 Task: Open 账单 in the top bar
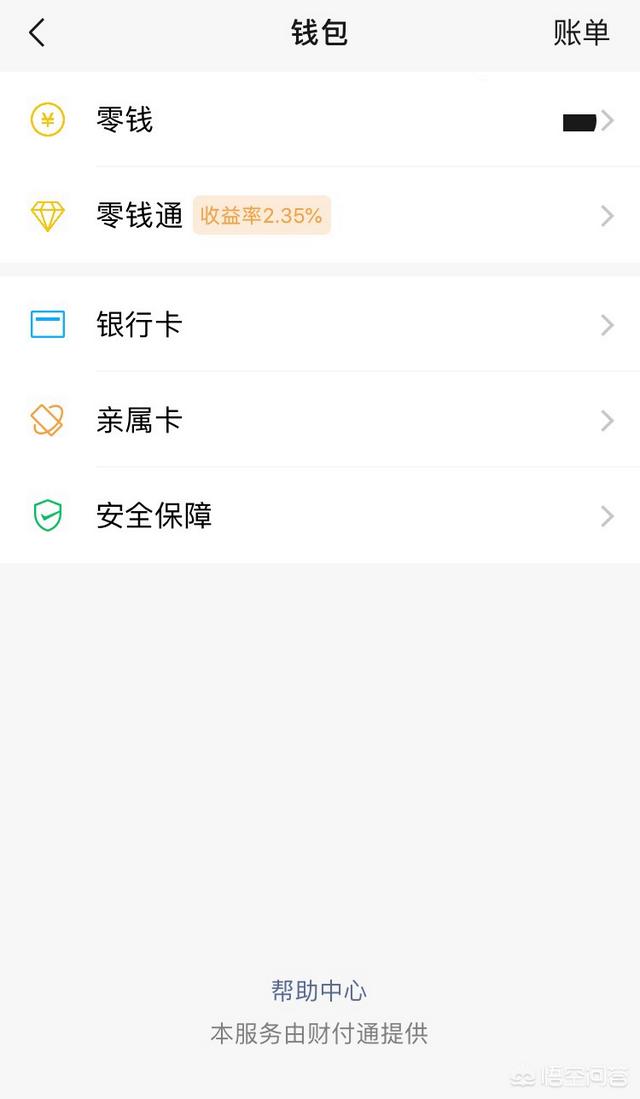click(x=581, y=33)
